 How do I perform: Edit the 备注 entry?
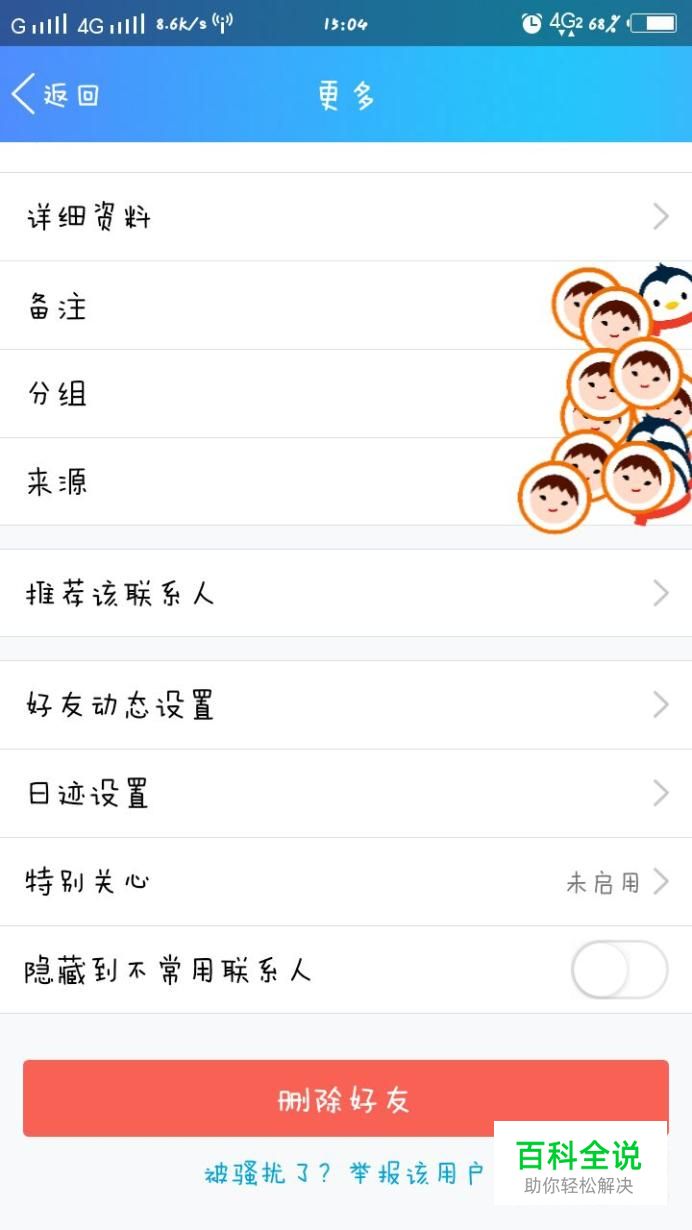tap(346, 306)
